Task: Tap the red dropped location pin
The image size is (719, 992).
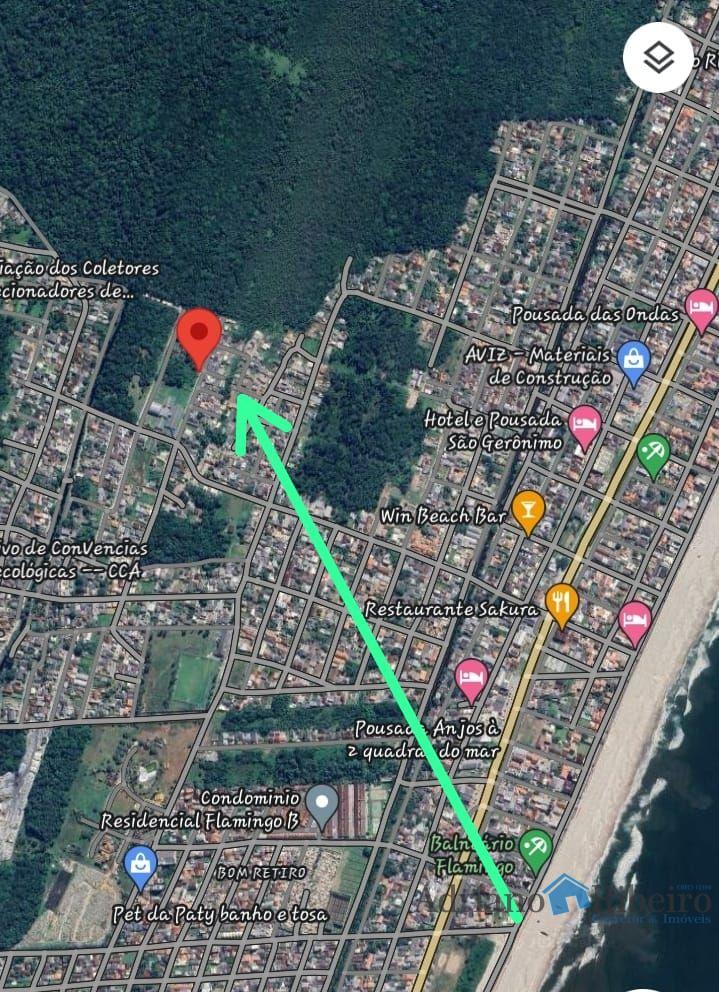Action: click(x=199, y=334)
